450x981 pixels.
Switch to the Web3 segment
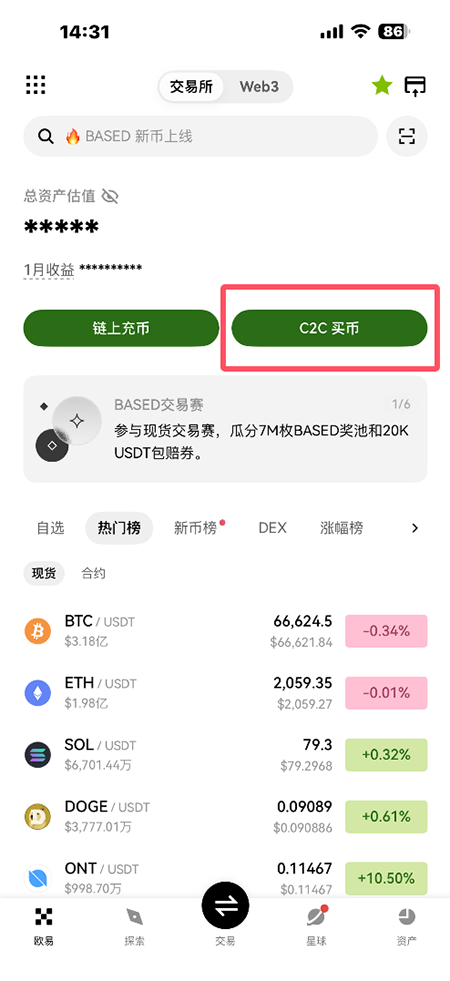(x=258, y=86)
